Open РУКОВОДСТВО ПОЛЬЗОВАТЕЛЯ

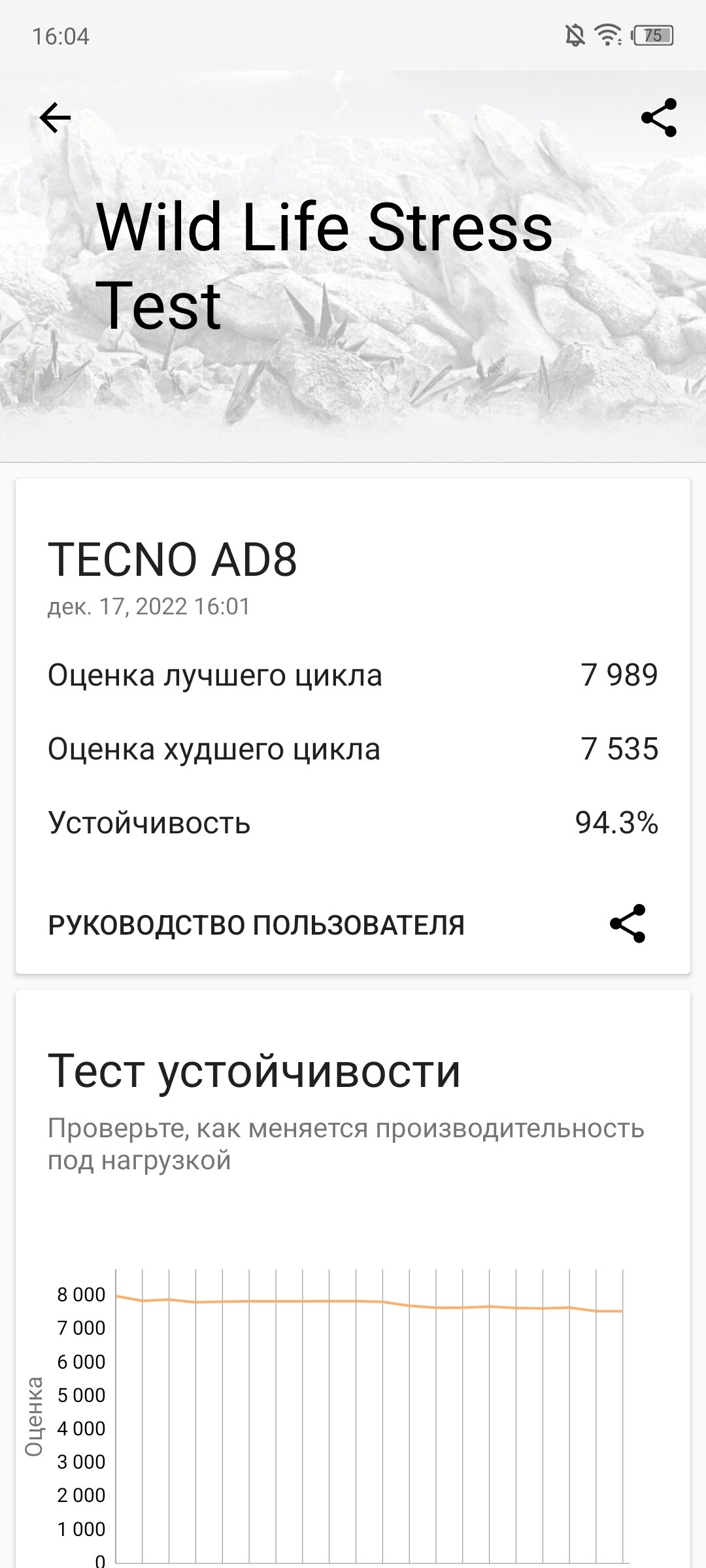tap(256, 925)
